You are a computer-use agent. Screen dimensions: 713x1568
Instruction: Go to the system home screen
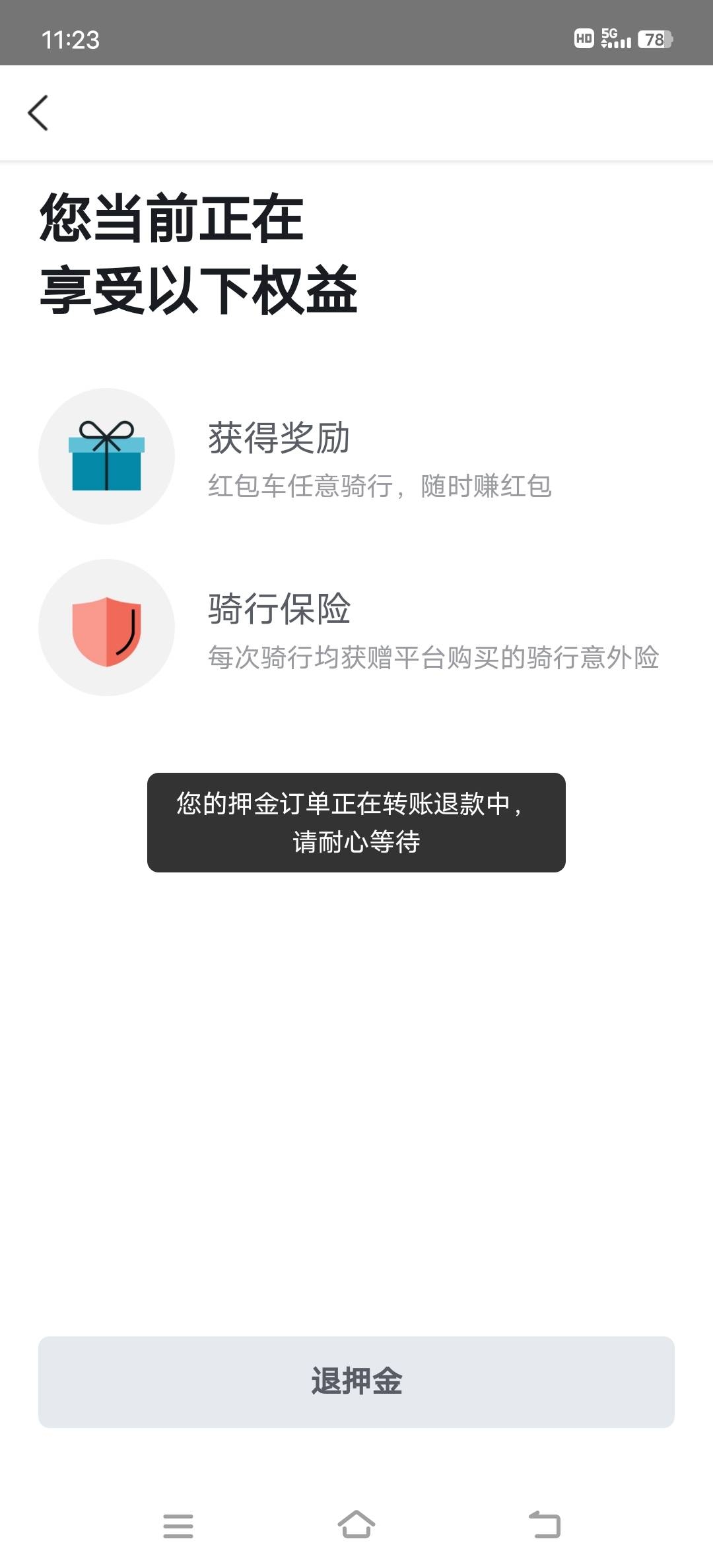(356, 1524)
